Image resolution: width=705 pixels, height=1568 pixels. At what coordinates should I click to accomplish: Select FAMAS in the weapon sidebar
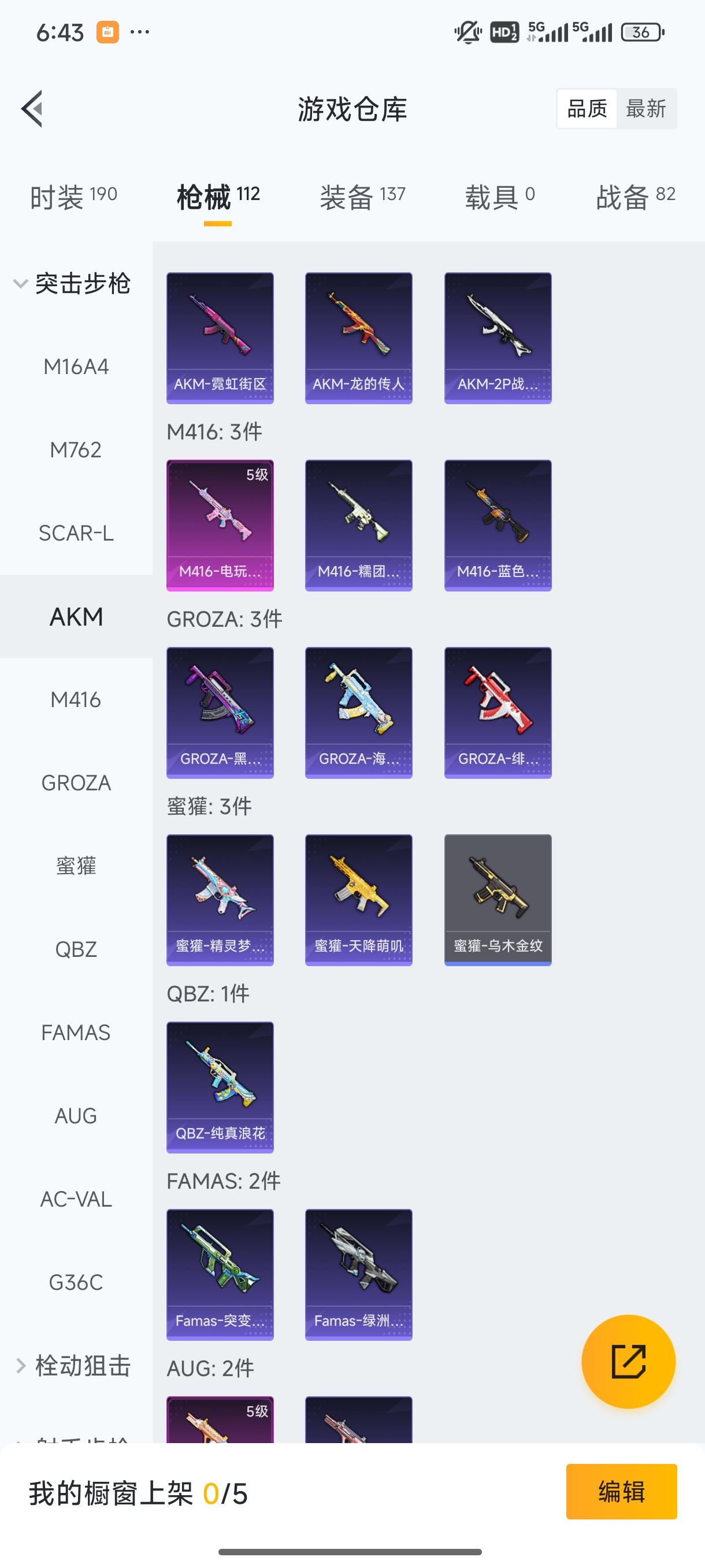coord(76,1033)
